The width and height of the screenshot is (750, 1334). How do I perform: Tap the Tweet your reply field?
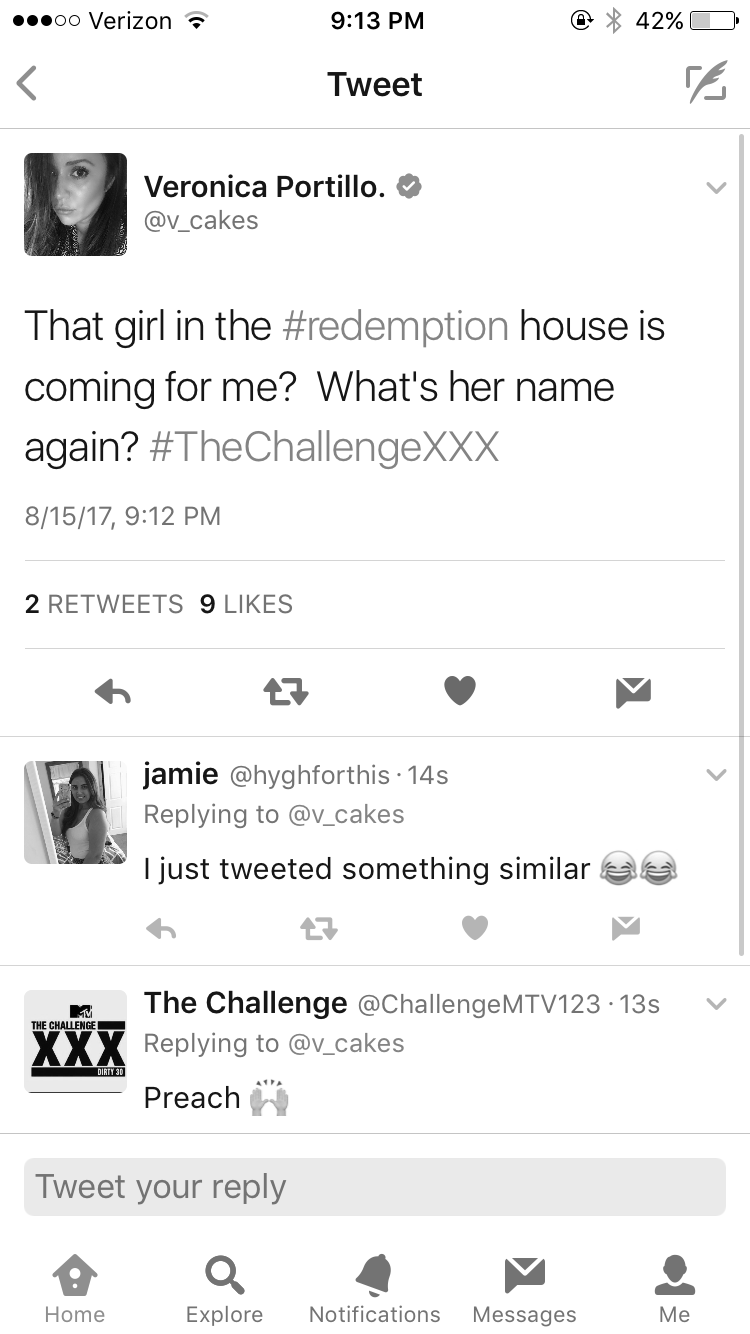pos(375,1187)
